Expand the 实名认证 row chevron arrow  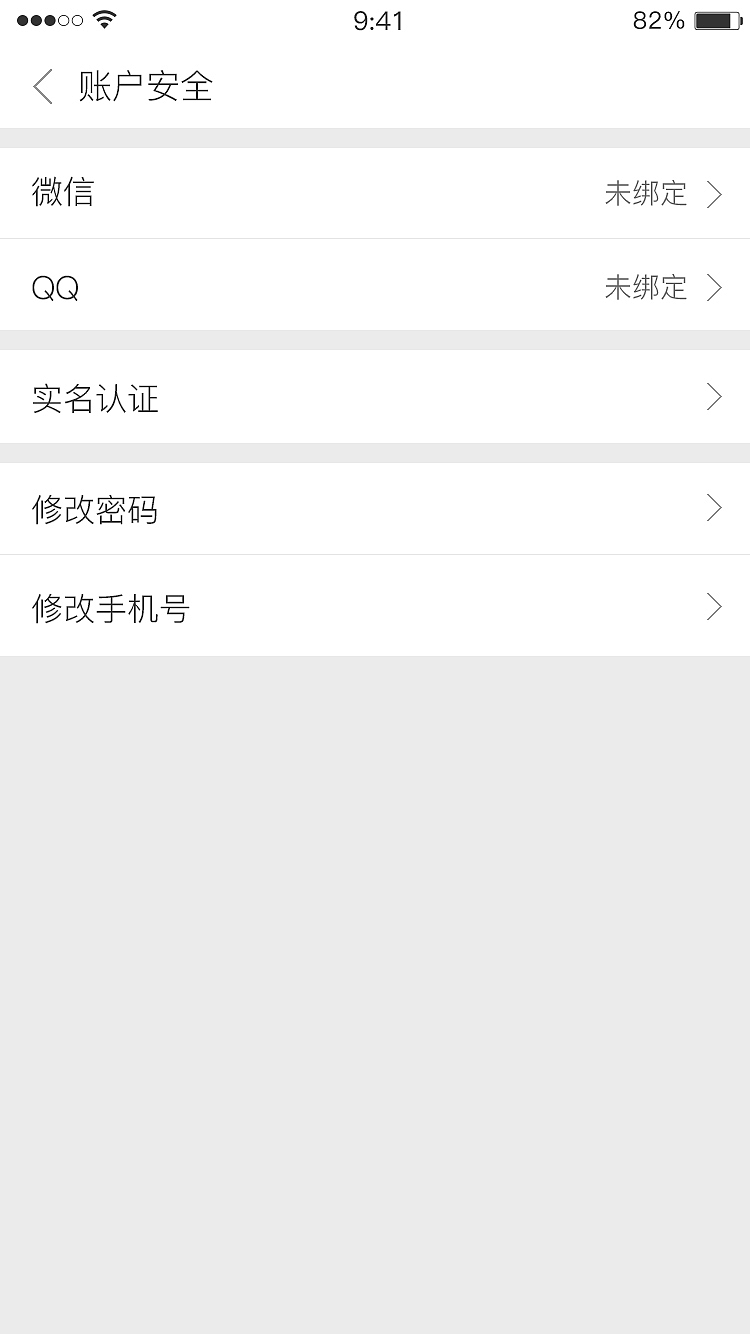[x=713, y=397]
